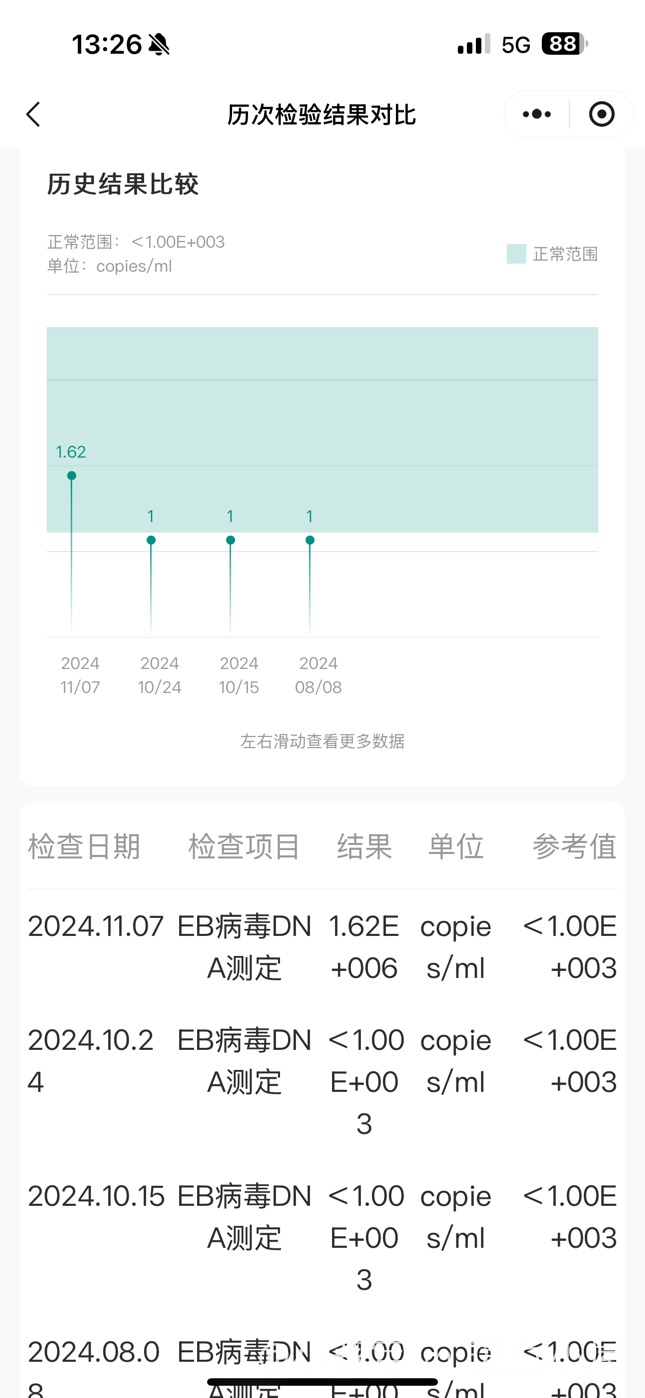This screenshot has width=645, height=1398.
Task: Select the 2024/08/08 chart data point
Action: (x=310, y=540)
